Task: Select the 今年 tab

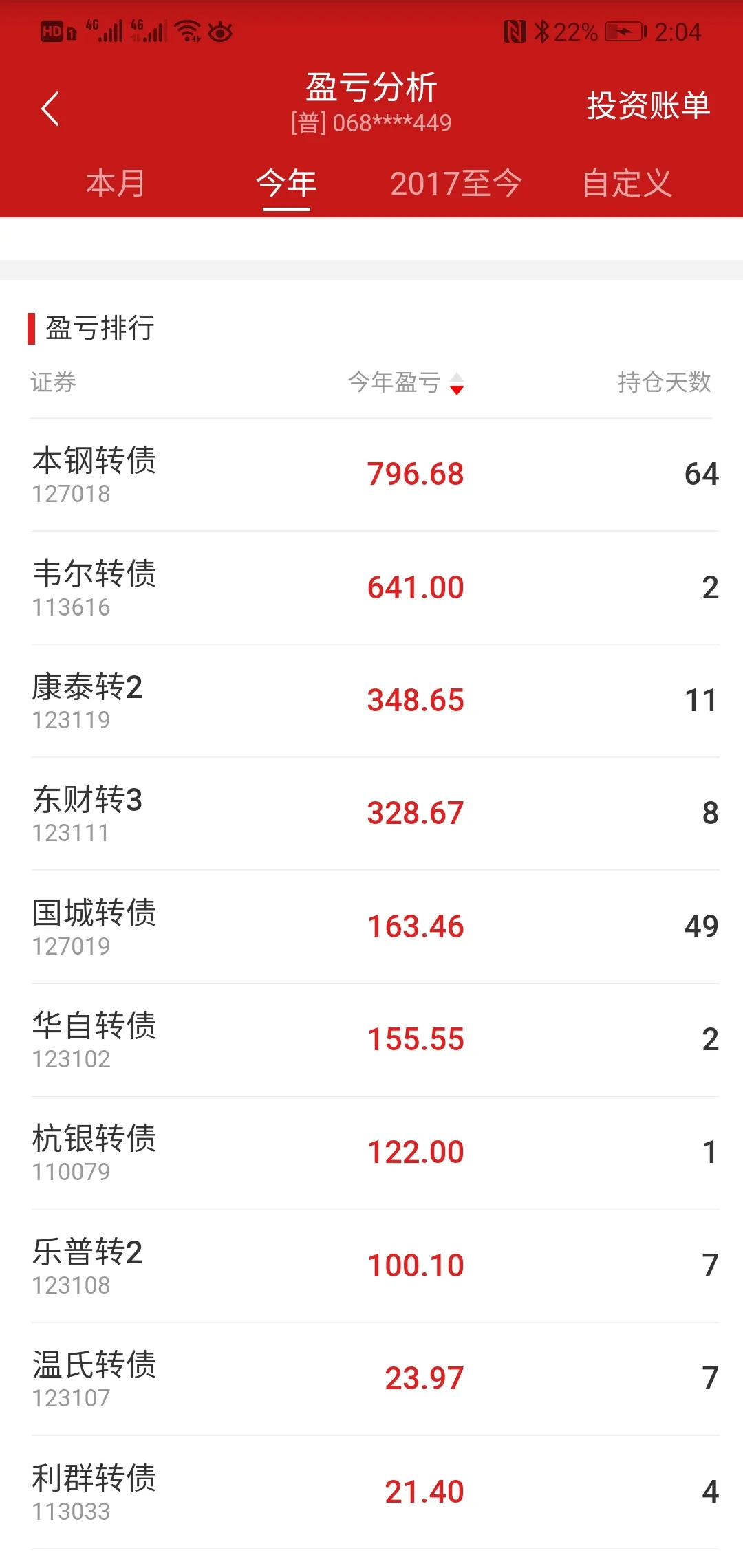Action: coord(286,184)
